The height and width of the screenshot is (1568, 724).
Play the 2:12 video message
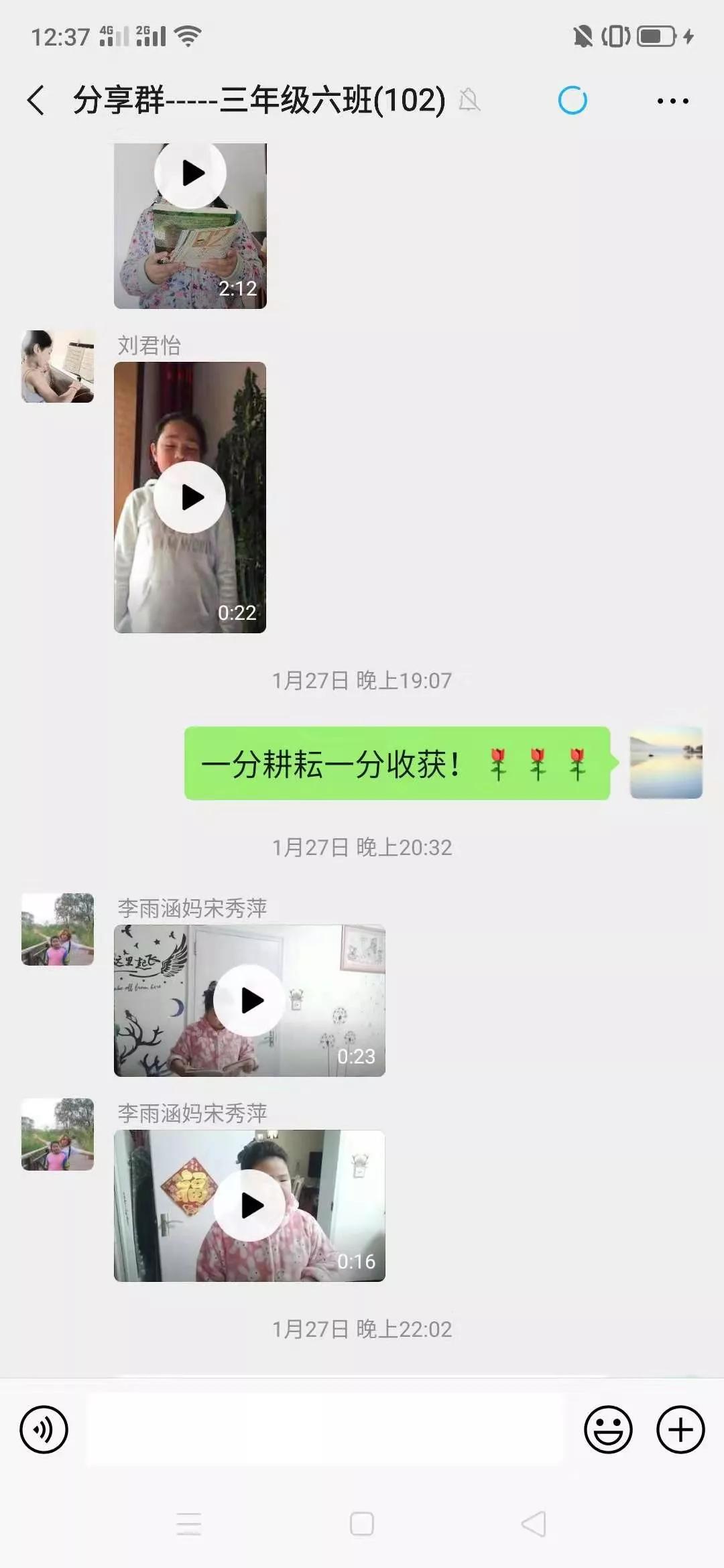click(190, 174)
